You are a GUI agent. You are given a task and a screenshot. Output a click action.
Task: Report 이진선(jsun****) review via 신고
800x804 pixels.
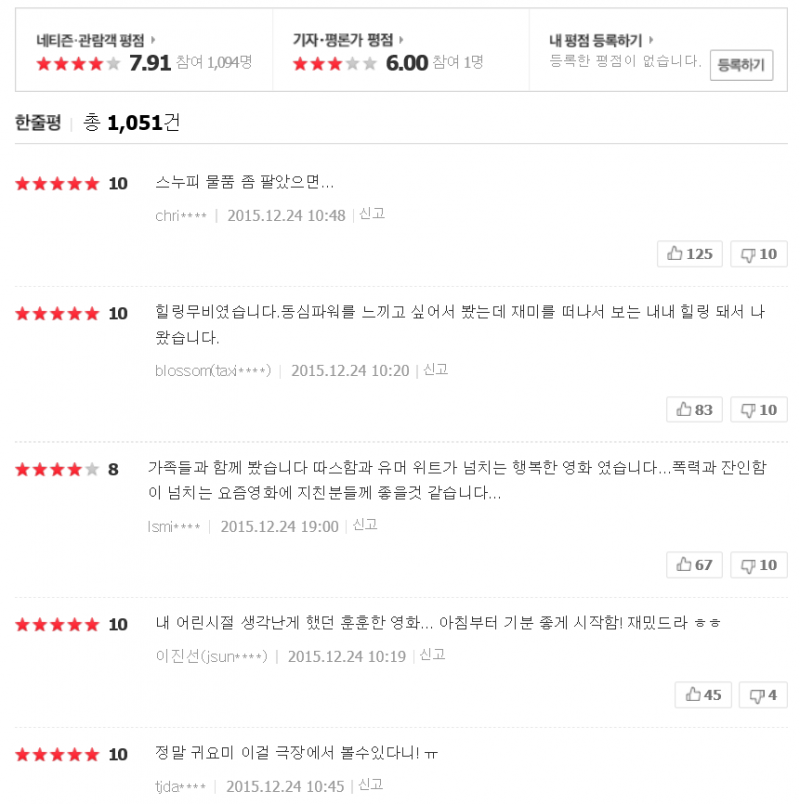(432, 655)
